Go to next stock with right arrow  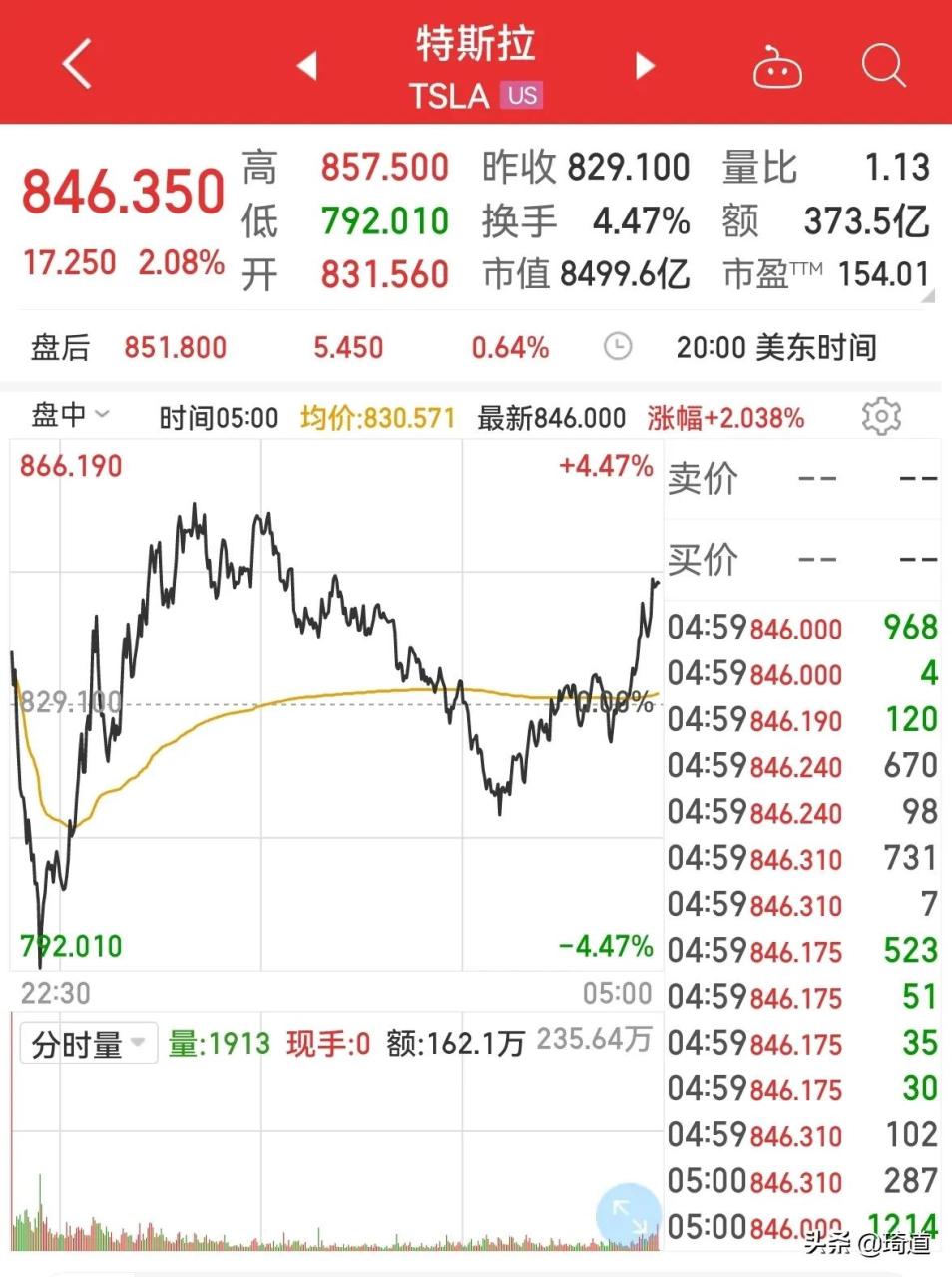tap(644, 65)
